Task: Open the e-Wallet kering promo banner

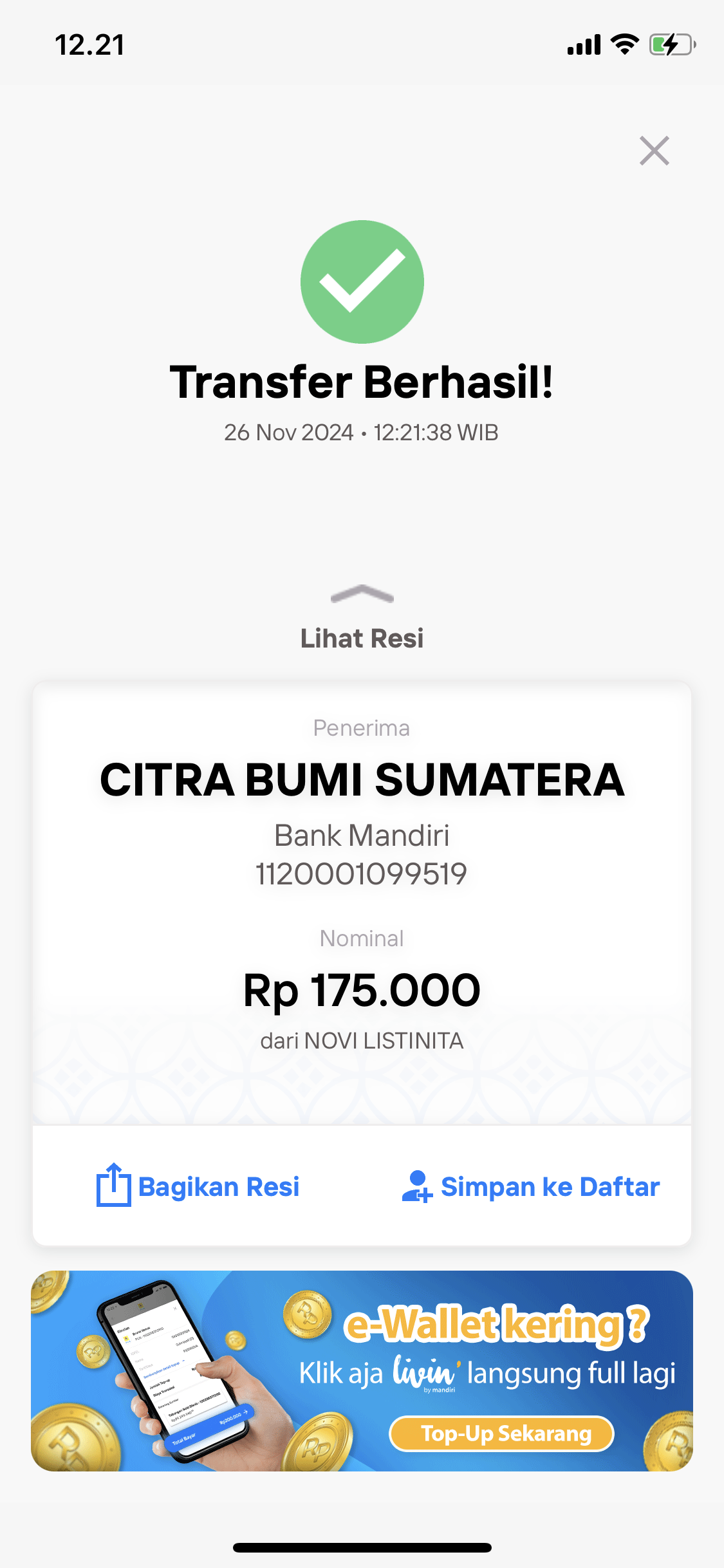Action: click(362, 1370)
